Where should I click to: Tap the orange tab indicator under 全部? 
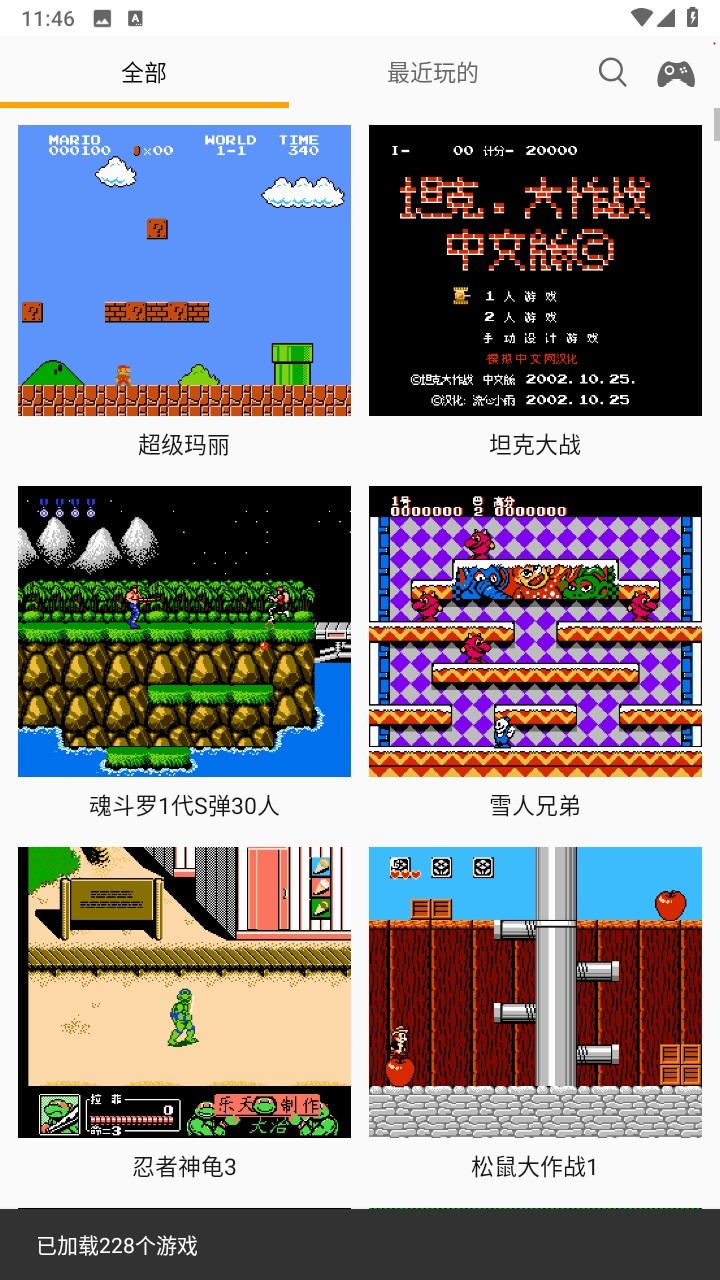(143, 103)
